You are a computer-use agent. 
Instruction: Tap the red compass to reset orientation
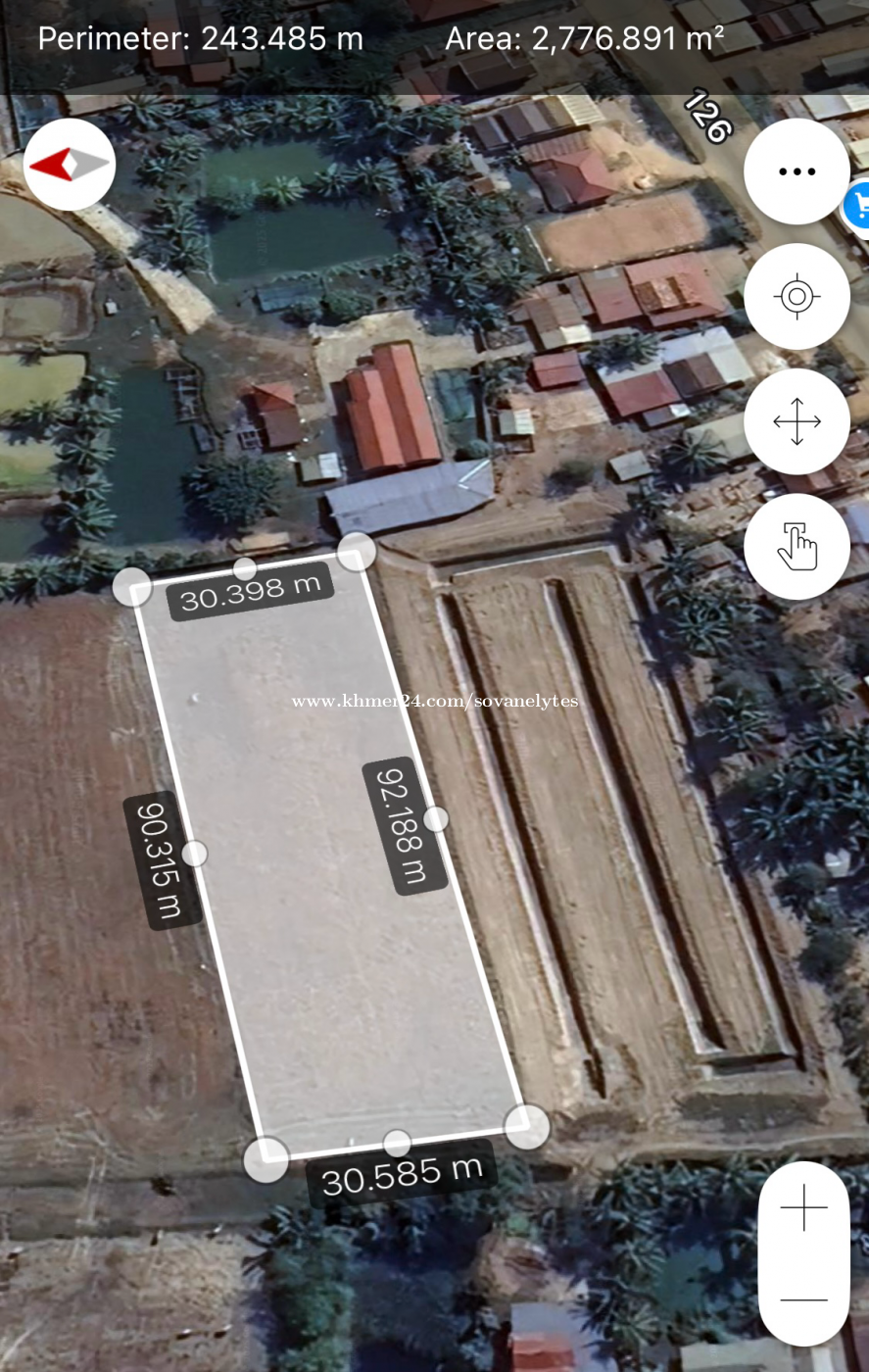pos(69,165)
